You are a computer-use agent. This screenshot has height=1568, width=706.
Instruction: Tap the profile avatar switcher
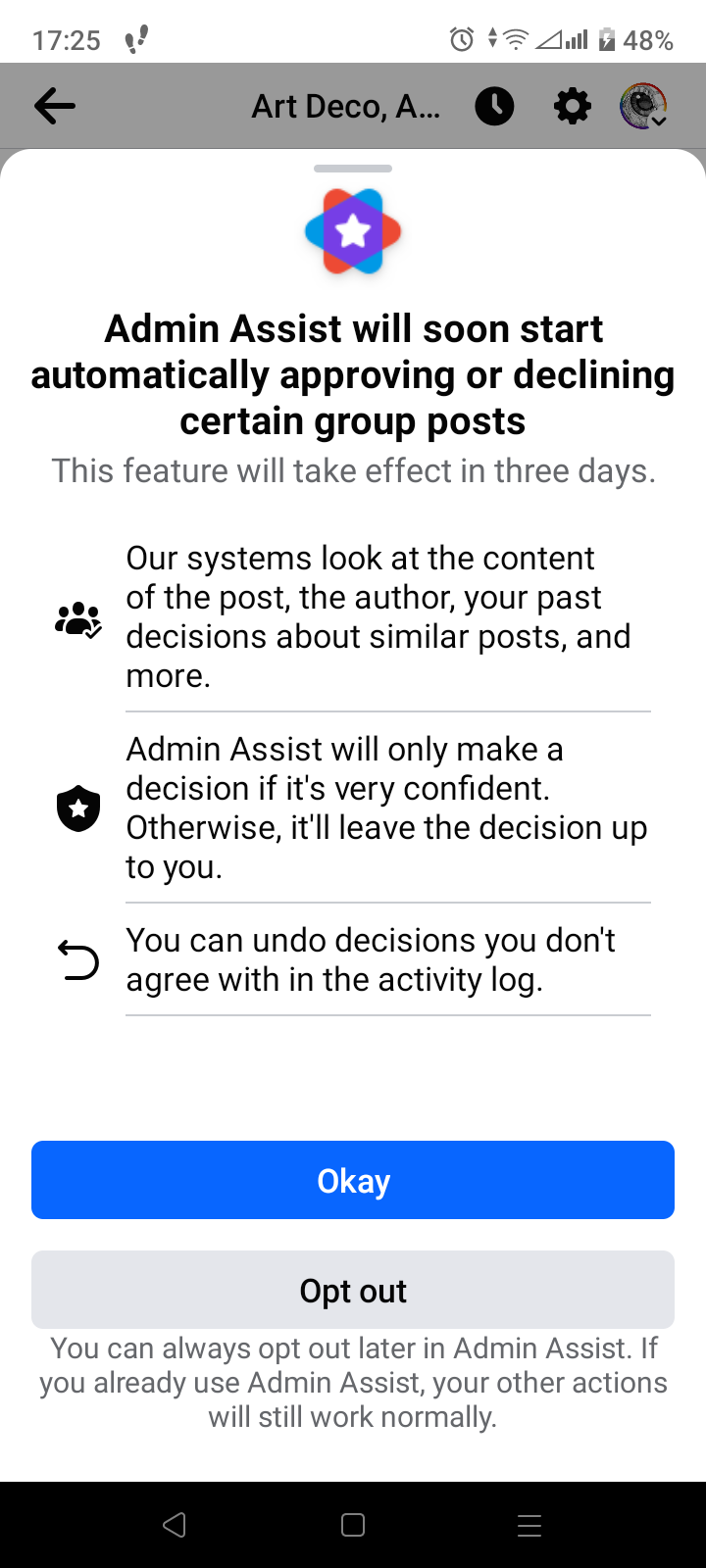click(x=643, y=106)
